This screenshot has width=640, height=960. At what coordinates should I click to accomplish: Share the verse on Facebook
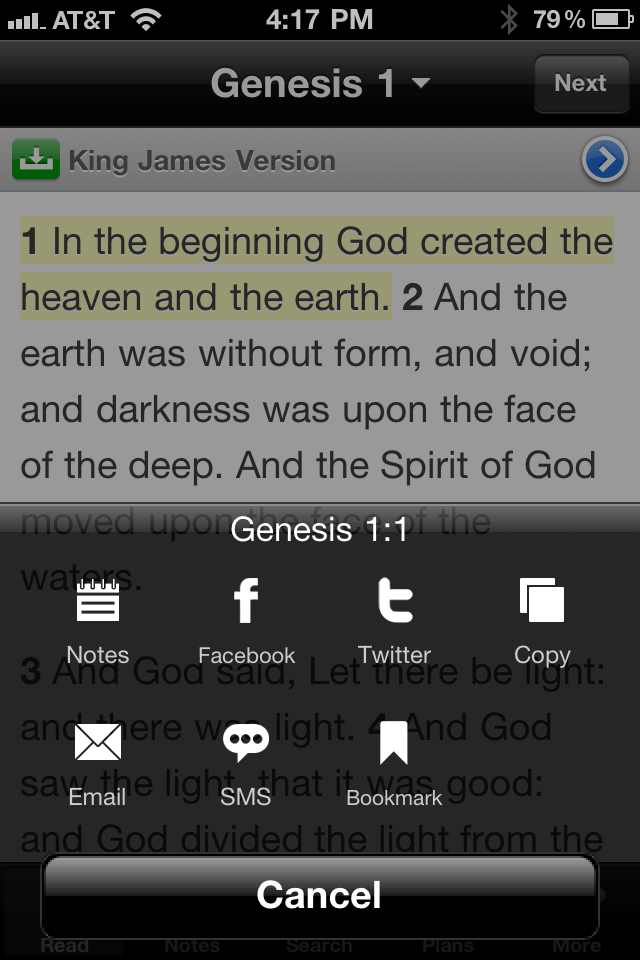pos(246,620)
